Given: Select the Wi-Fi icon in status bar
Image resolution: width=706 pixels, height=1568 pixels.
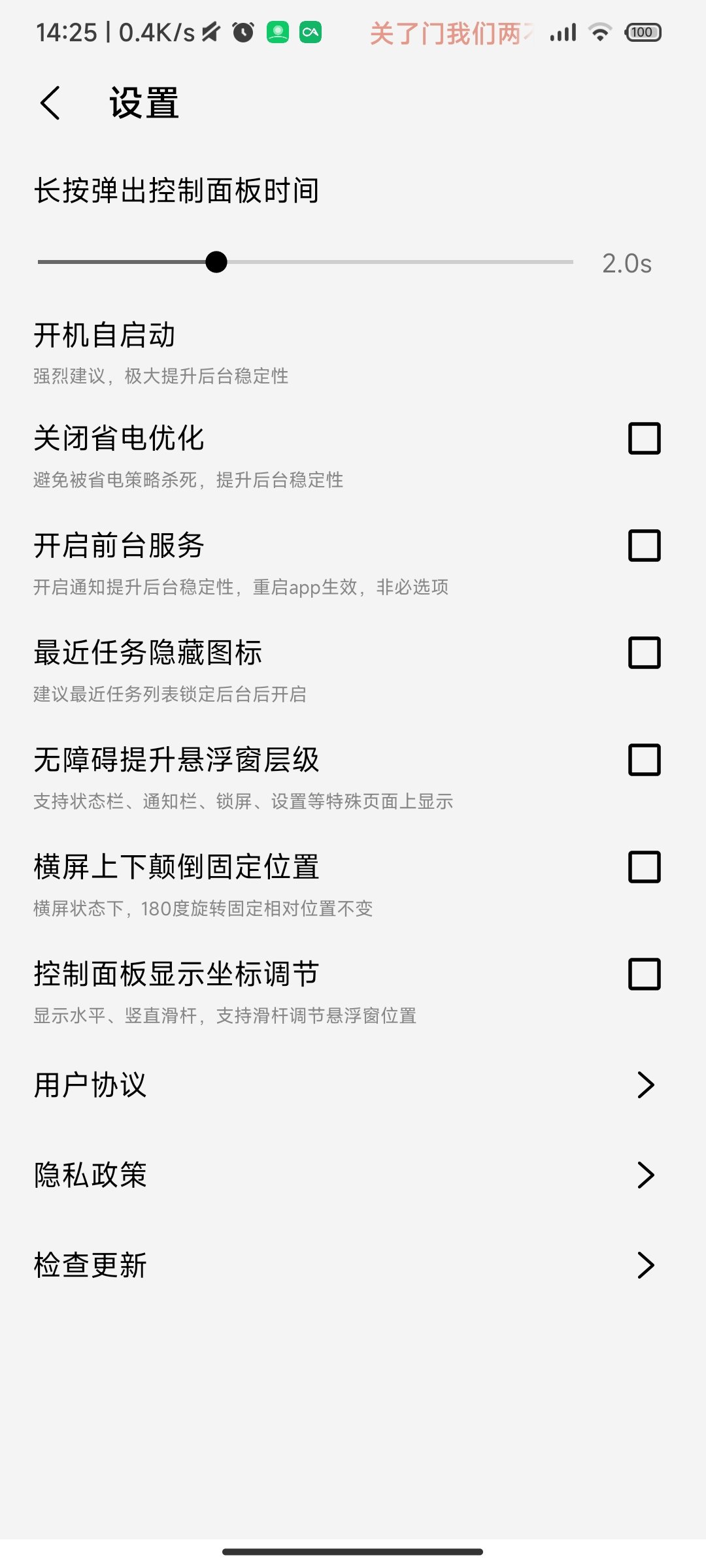Looking at the screenshot, I should click(x=599, y=31).
